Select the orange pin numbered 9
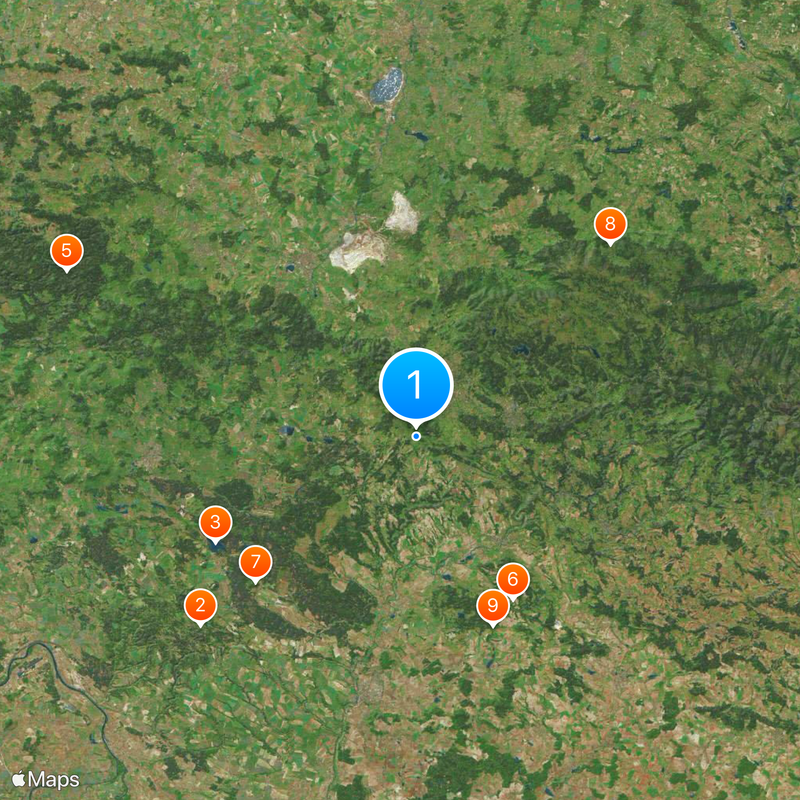 point(491,605)
